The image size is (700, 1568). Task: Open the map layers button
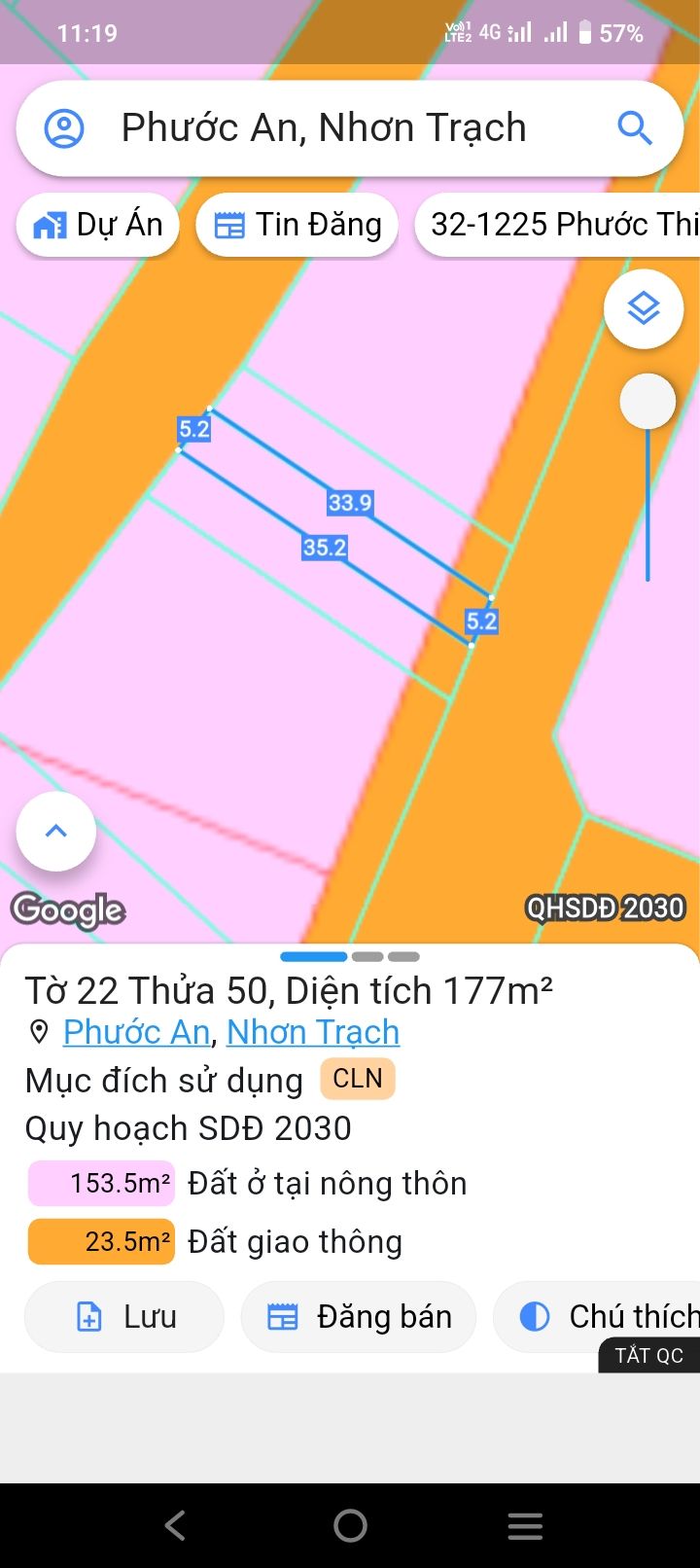click(644, 309)
